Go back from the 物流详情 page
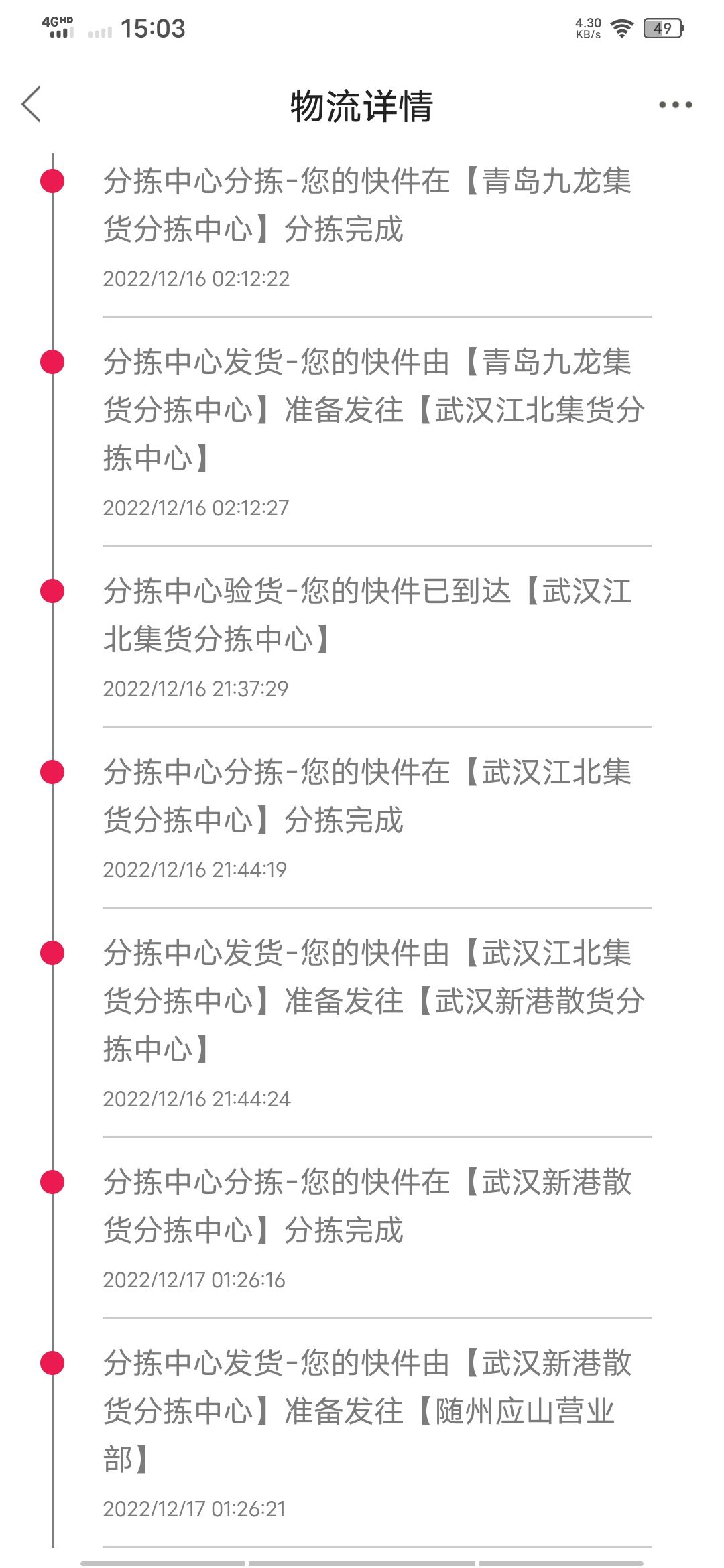Screen dimensions: 724x1568 click(32, 105)
